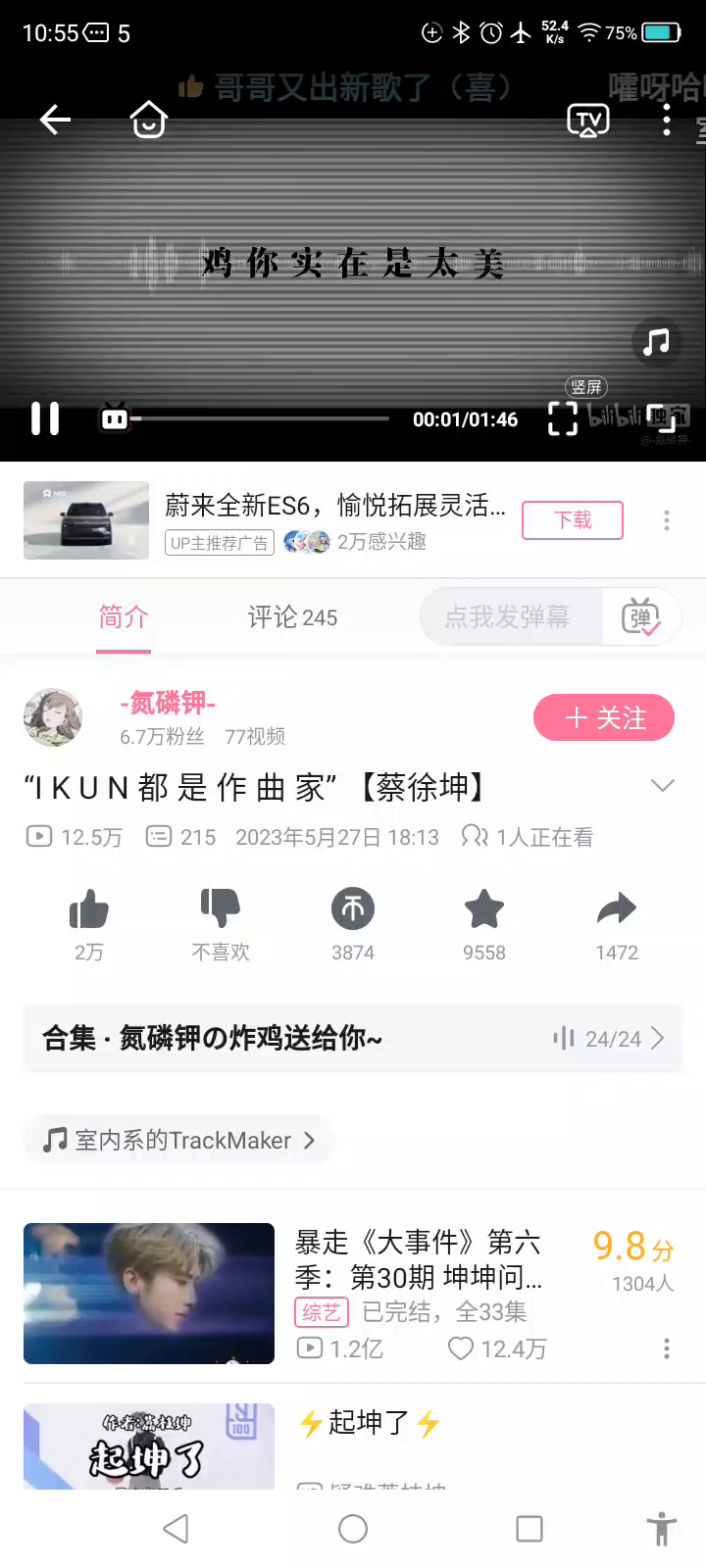706x1568 pixels.
Task: Favorite the video with the star icon
Action: 484,911
